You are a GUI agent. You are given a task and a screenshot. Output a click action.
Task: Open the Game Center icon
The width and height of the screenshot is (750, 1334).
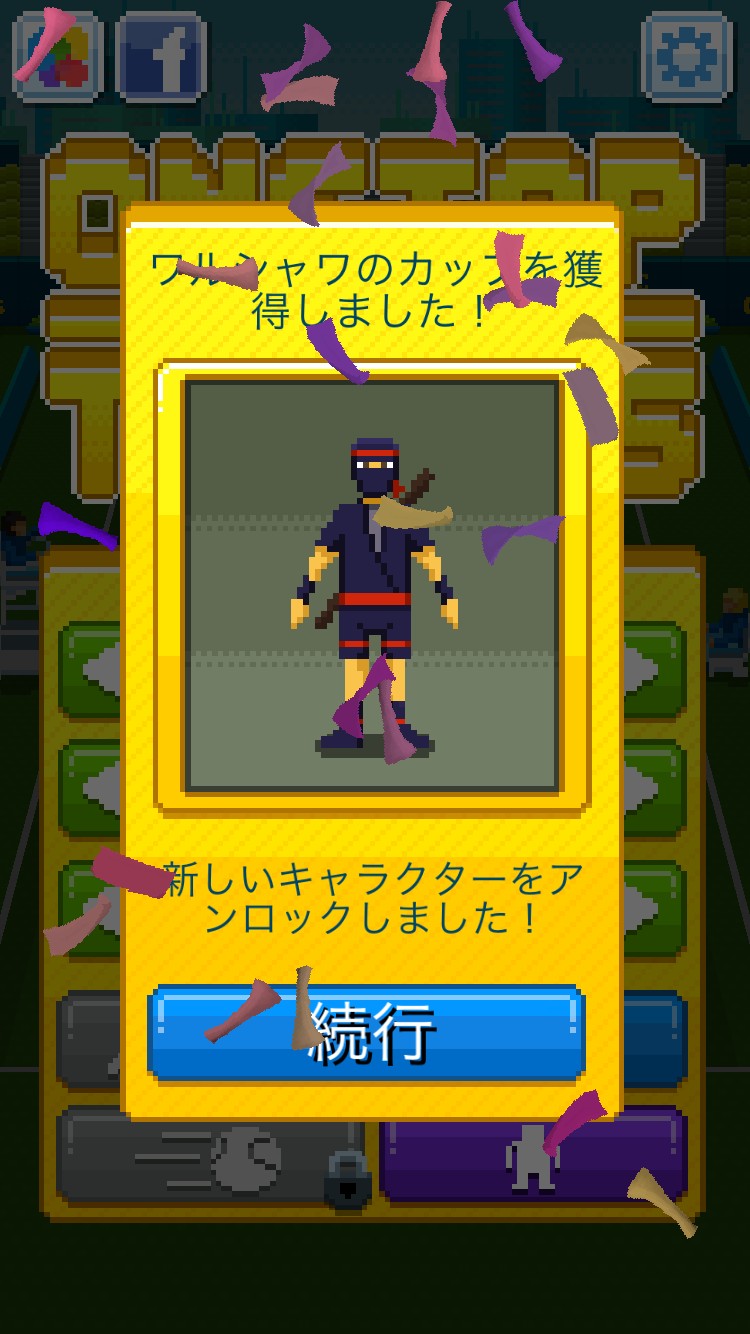click(x=56, y=56)
